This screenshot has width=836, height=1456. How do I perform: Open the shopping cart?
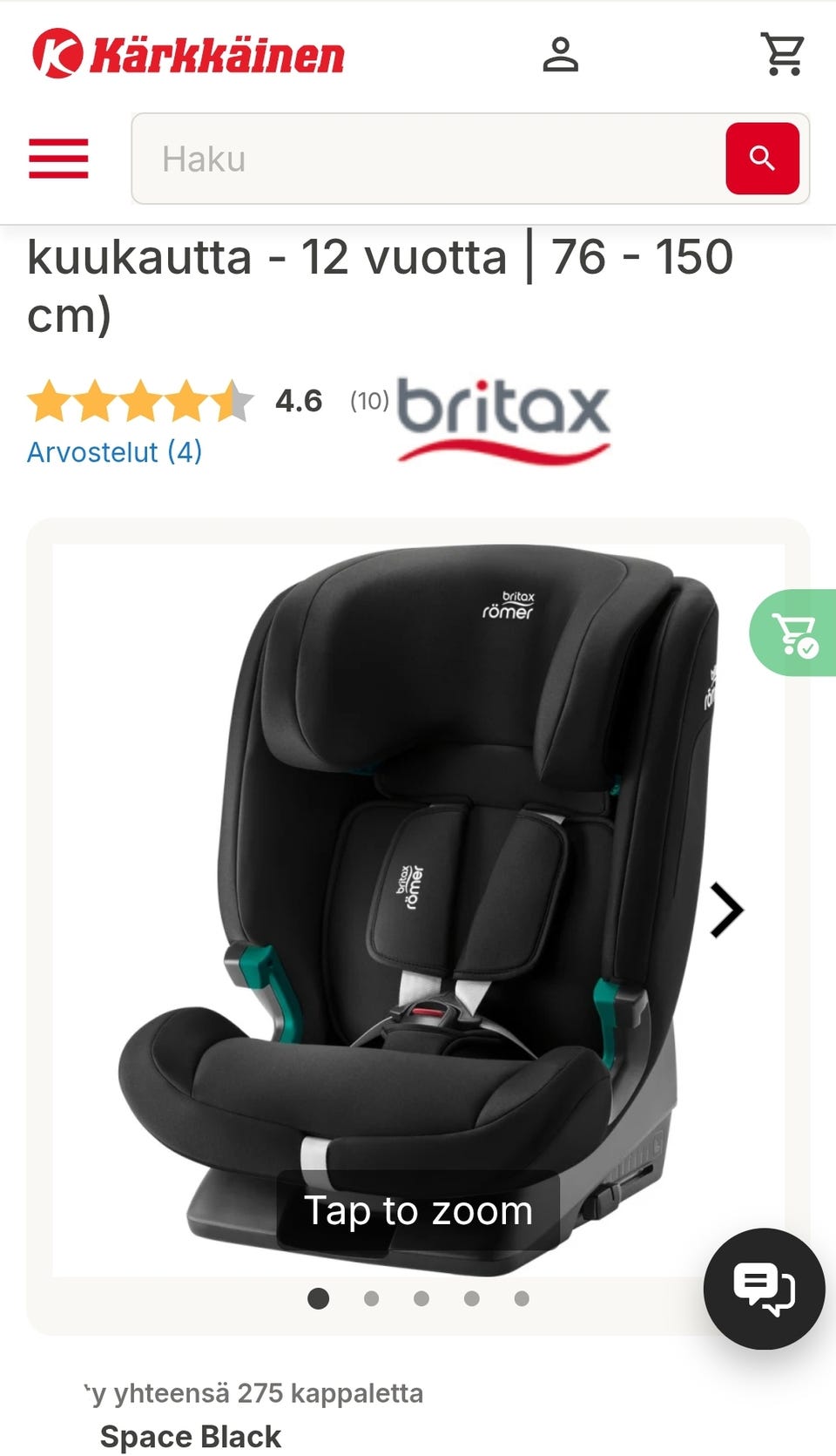point(783,54)
